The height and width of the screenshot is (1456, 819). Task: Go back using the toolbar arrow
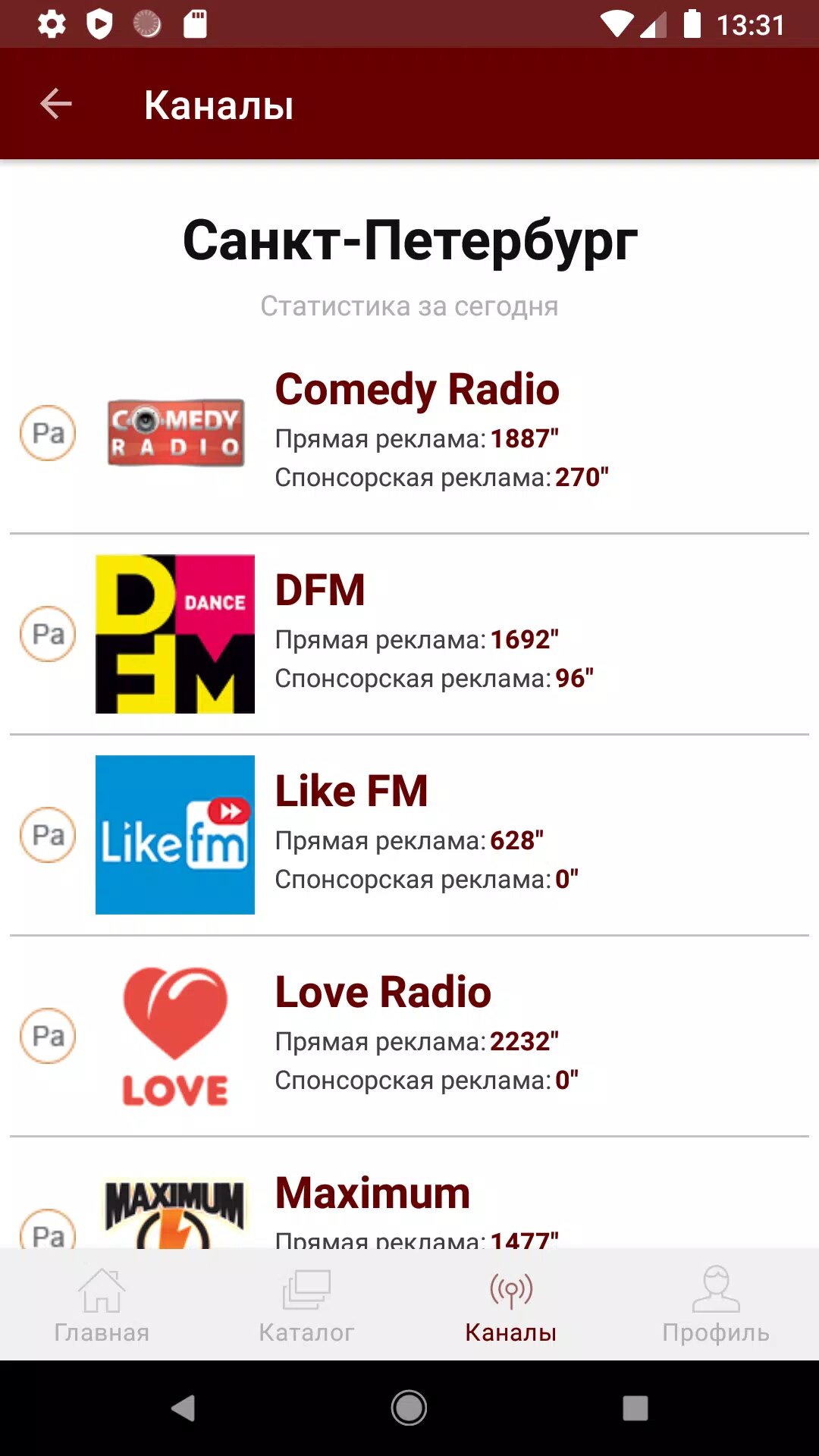[x=55, y=104]
